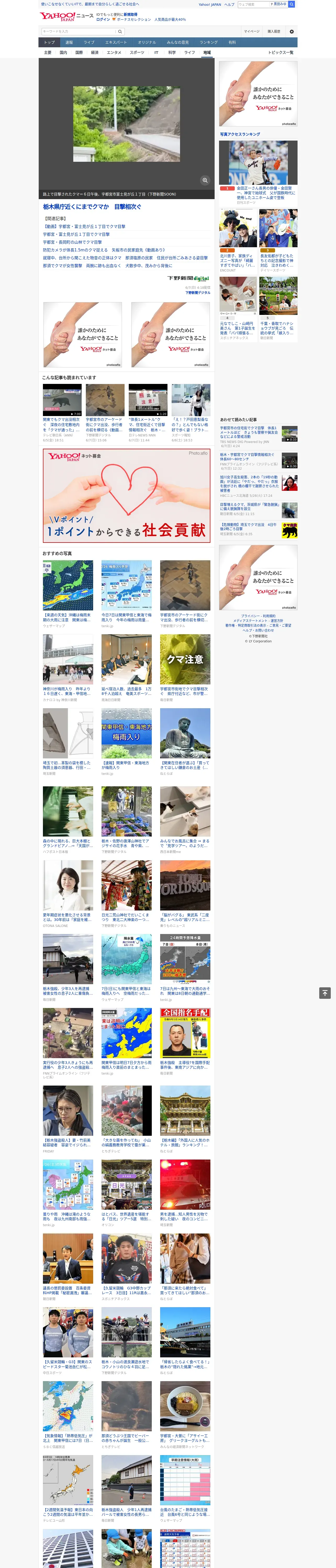
Task: Jump back to top with the arrow button
Action: point(325,993)
